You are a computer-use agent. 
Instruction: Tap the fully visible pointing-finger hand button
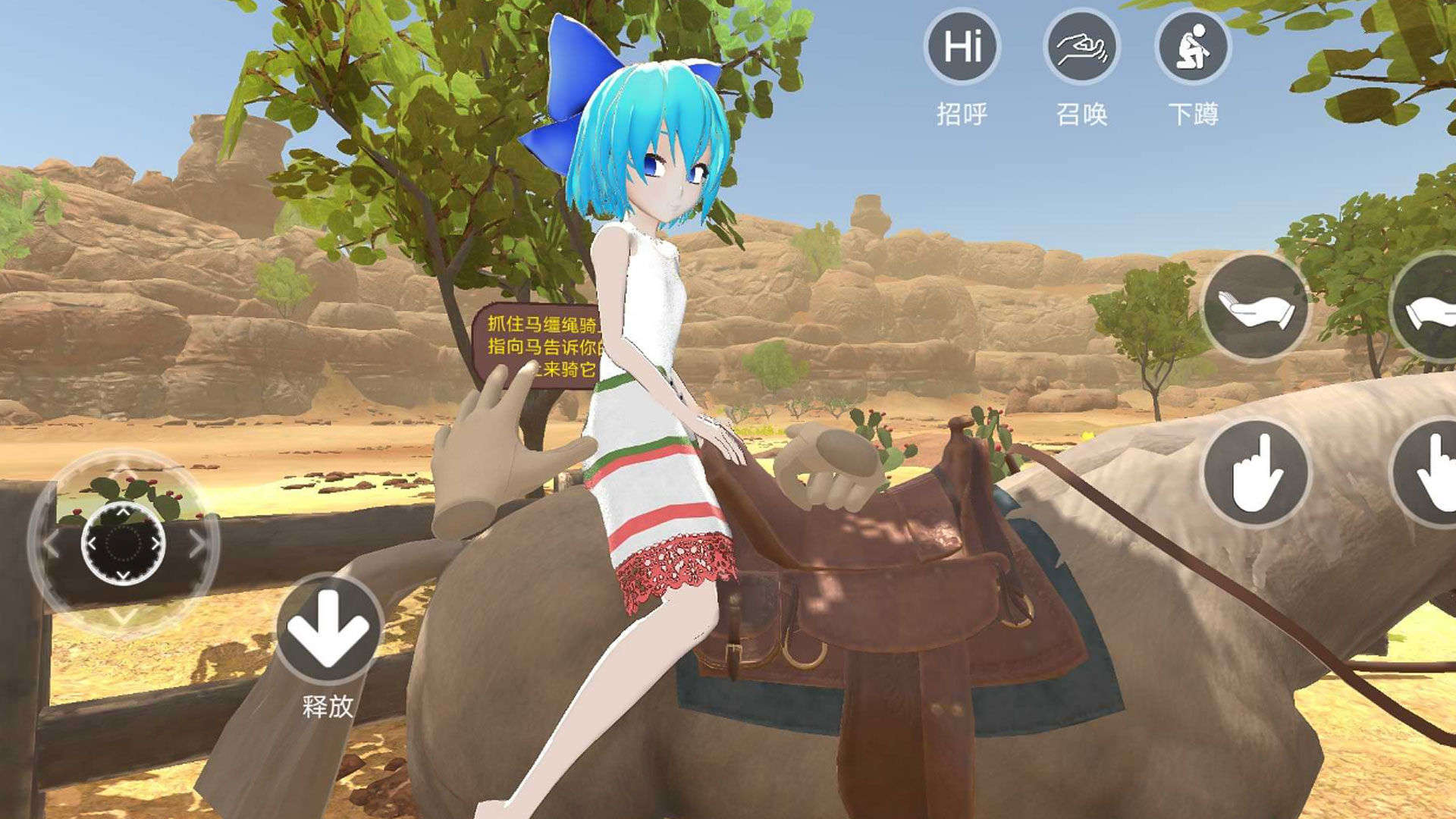click(1257, 472)
